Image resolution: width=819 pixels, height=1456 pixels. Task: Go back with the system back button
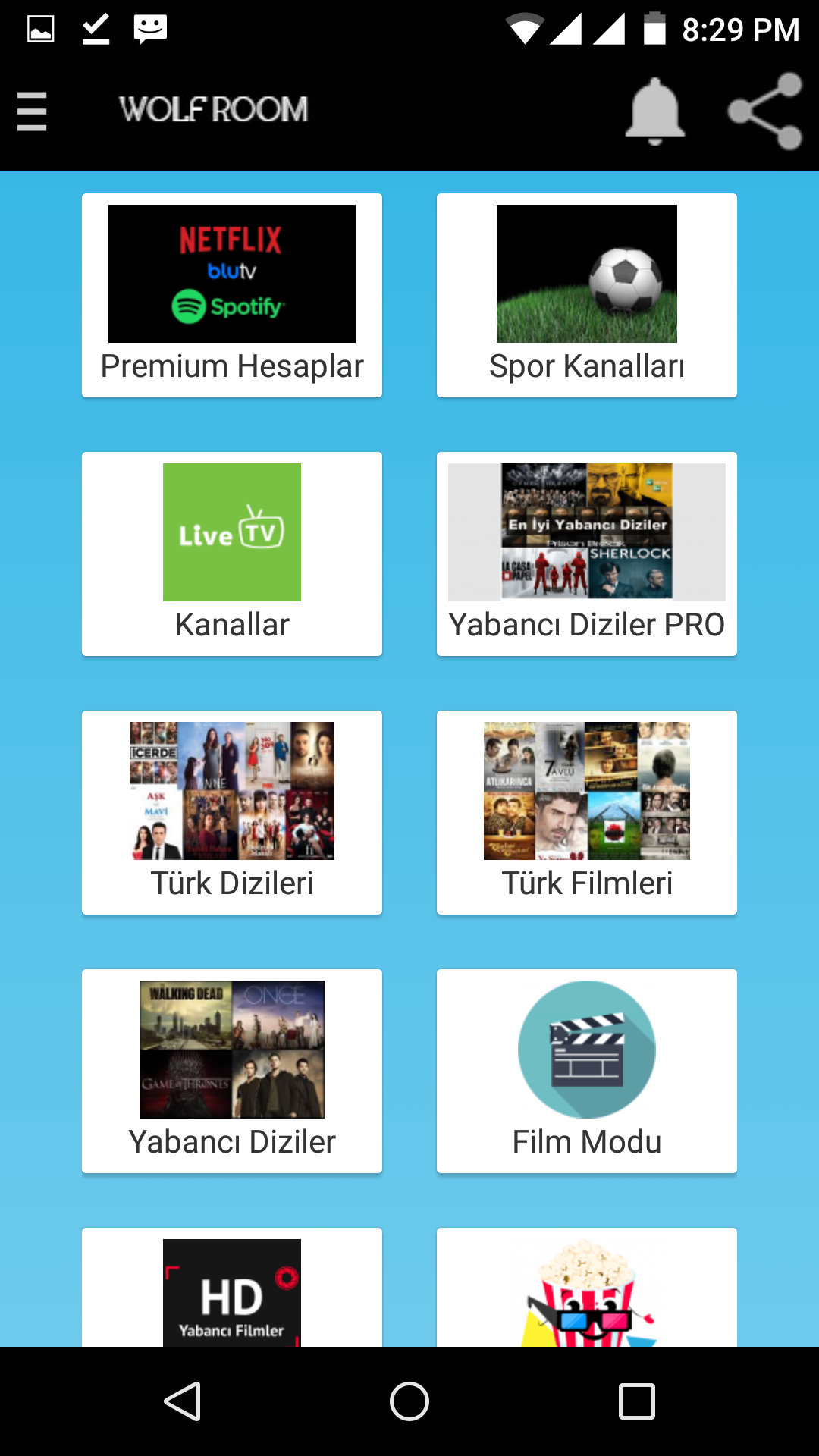coord(182,1401)
